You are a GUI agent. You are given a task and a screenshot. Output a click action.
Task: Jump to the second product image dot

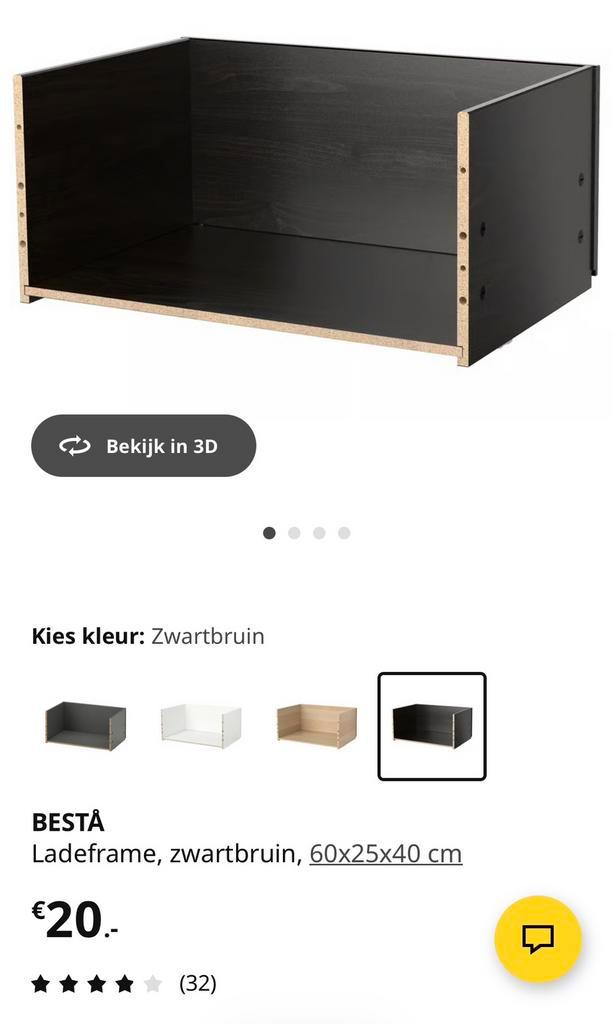[x=294, y=533]
